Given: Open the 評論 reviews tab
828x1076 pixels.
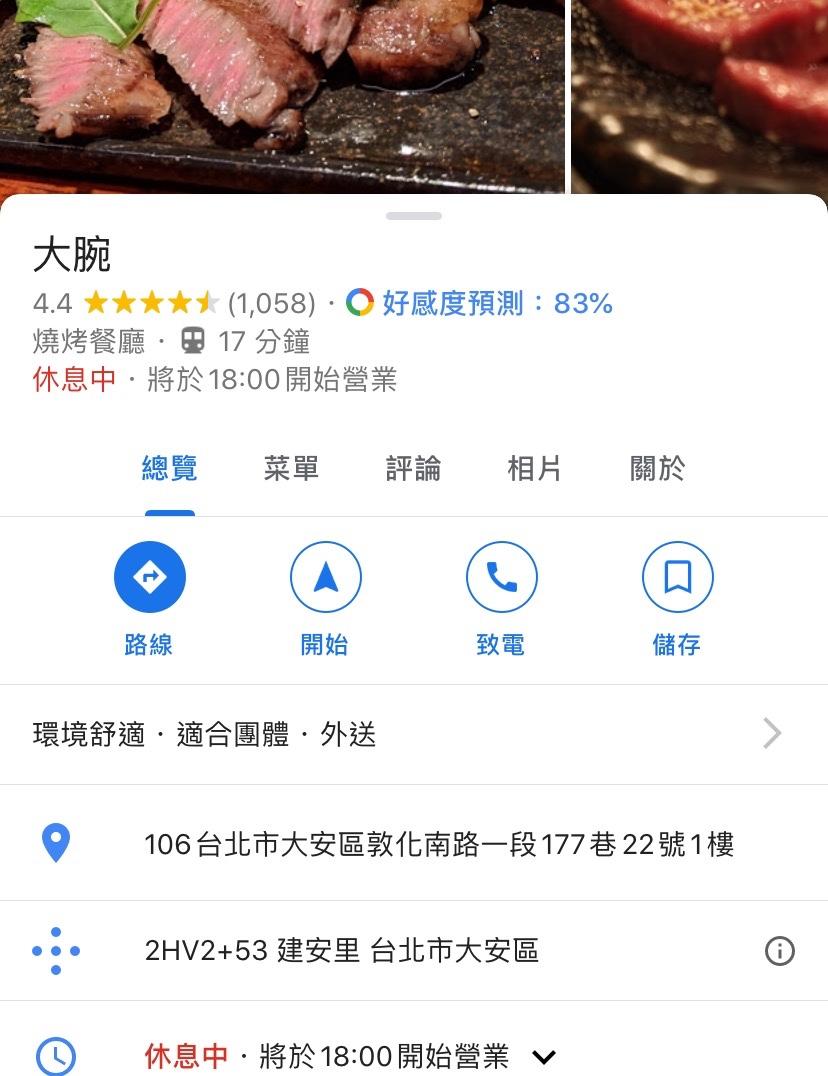Looking at the screenshot, I should pos(413,468).
